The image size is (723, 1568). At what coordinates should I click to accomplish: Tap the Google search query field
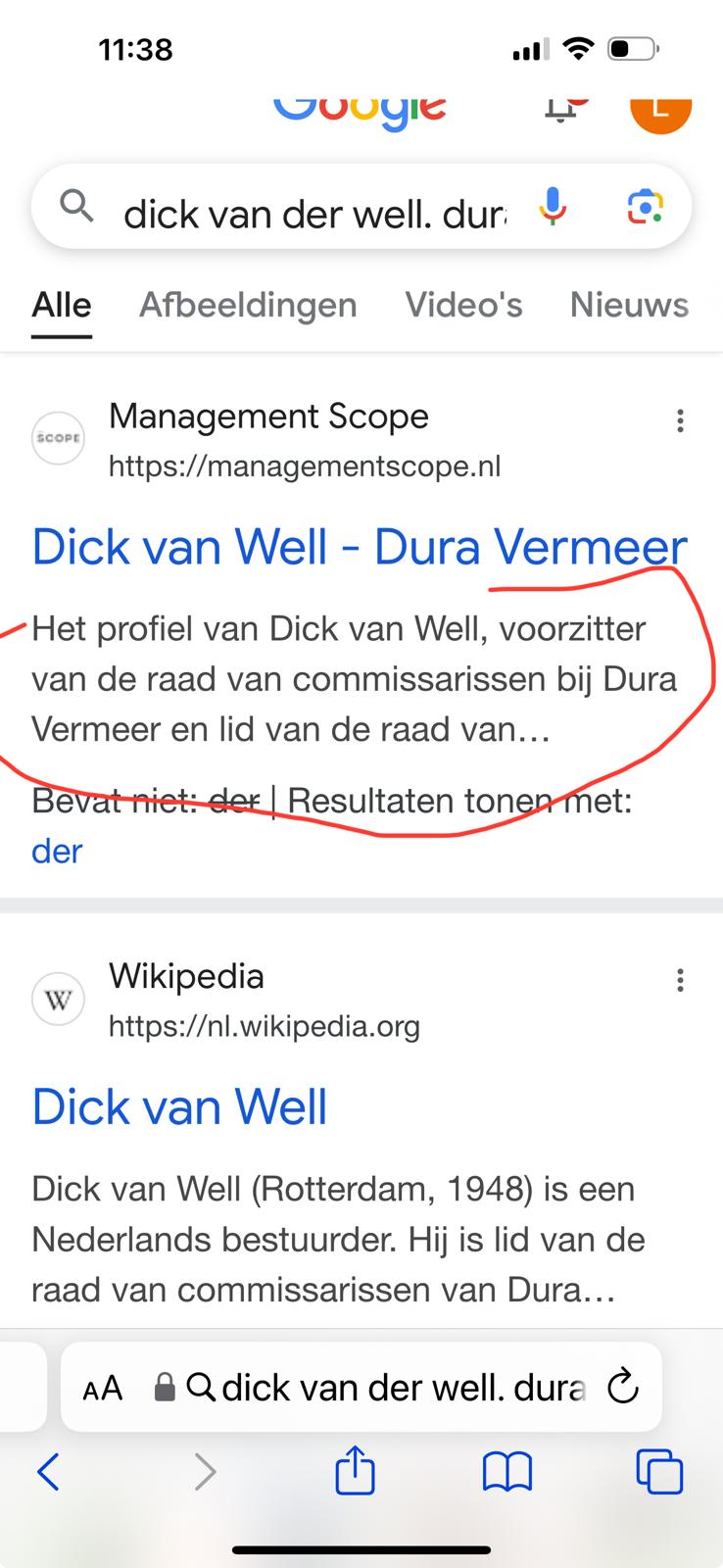point(313,213)
